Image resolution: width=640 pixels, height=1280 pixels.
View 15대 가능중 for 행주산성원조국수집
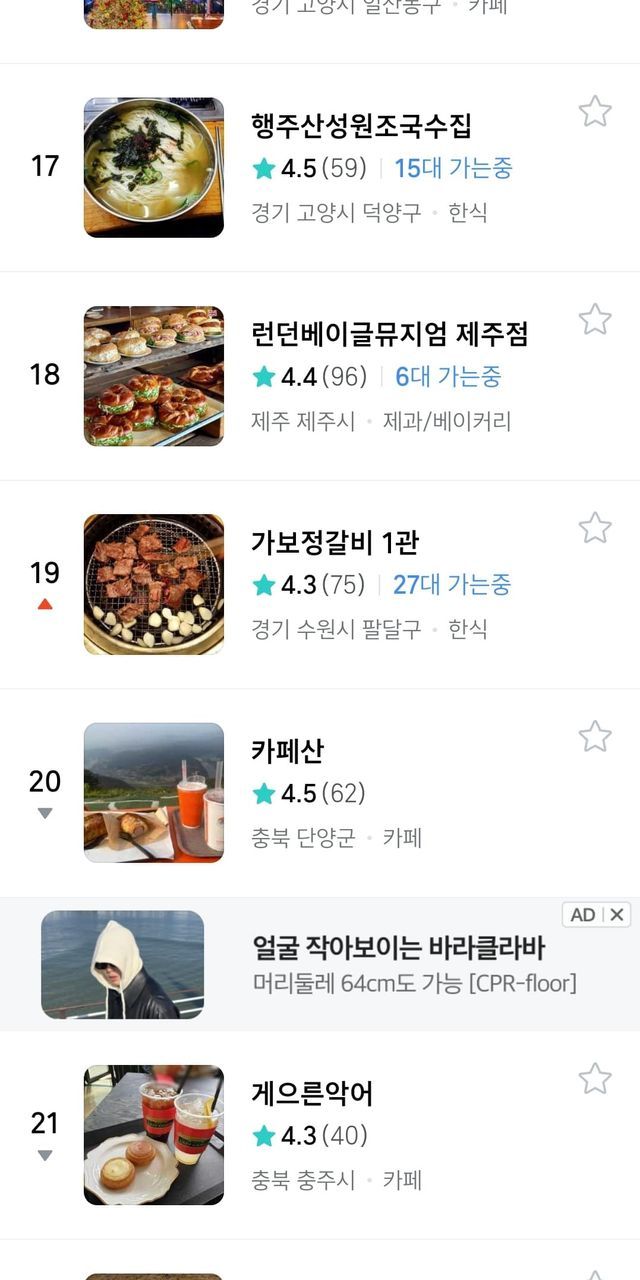click(x=453, y=168)
